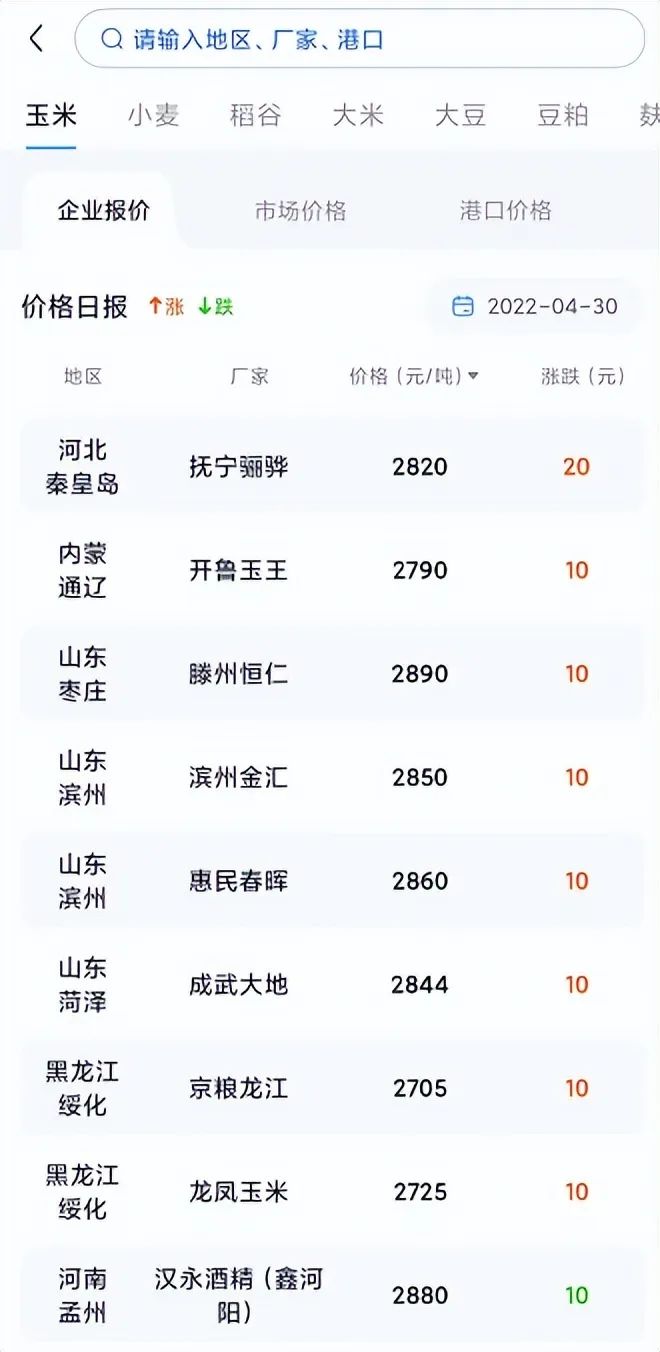This screenshot has height=1352, width=660.
Task: Sort by 价格 (元/吨) column
Action: coord(414,376)
